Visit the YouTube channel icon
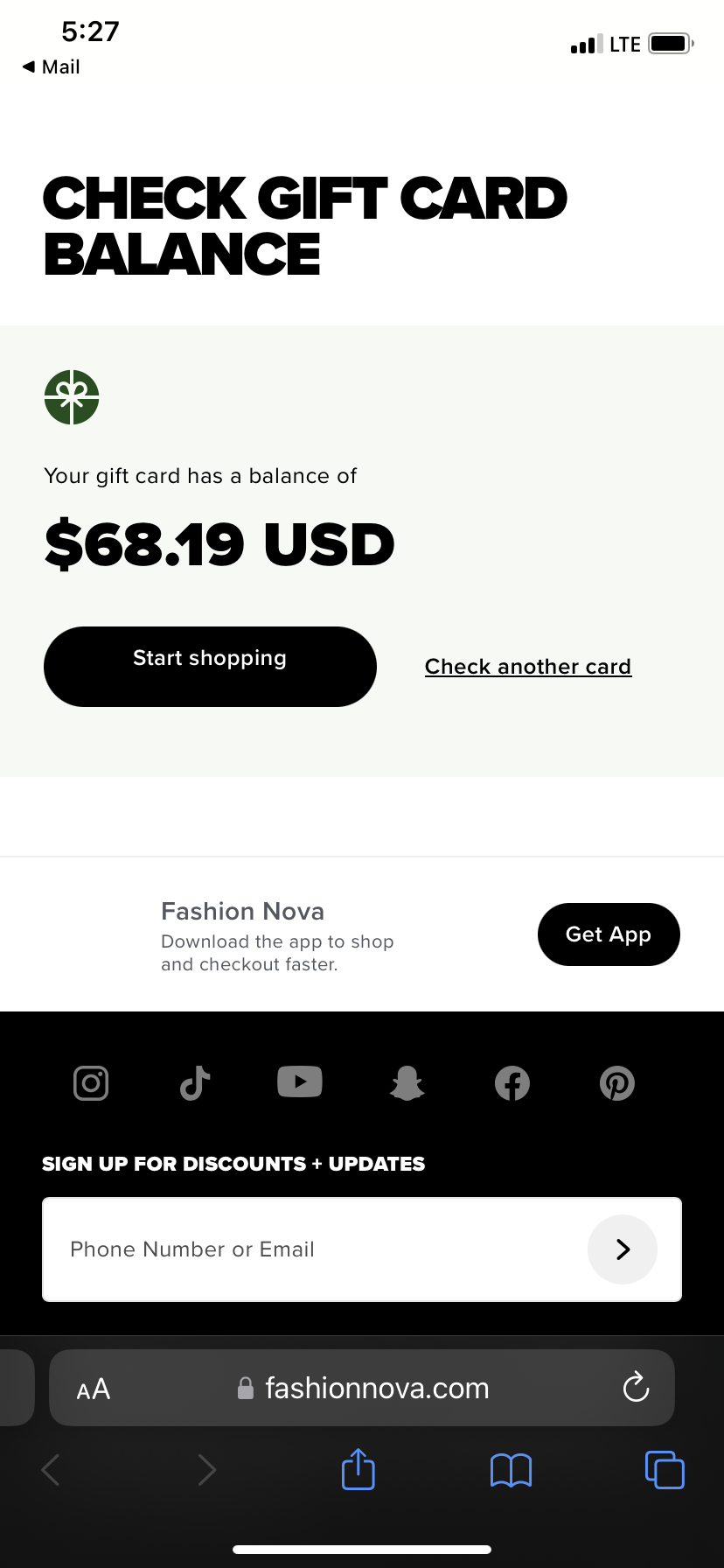The width and height of the screenshot is (724, 1568). click(300, 1082)
